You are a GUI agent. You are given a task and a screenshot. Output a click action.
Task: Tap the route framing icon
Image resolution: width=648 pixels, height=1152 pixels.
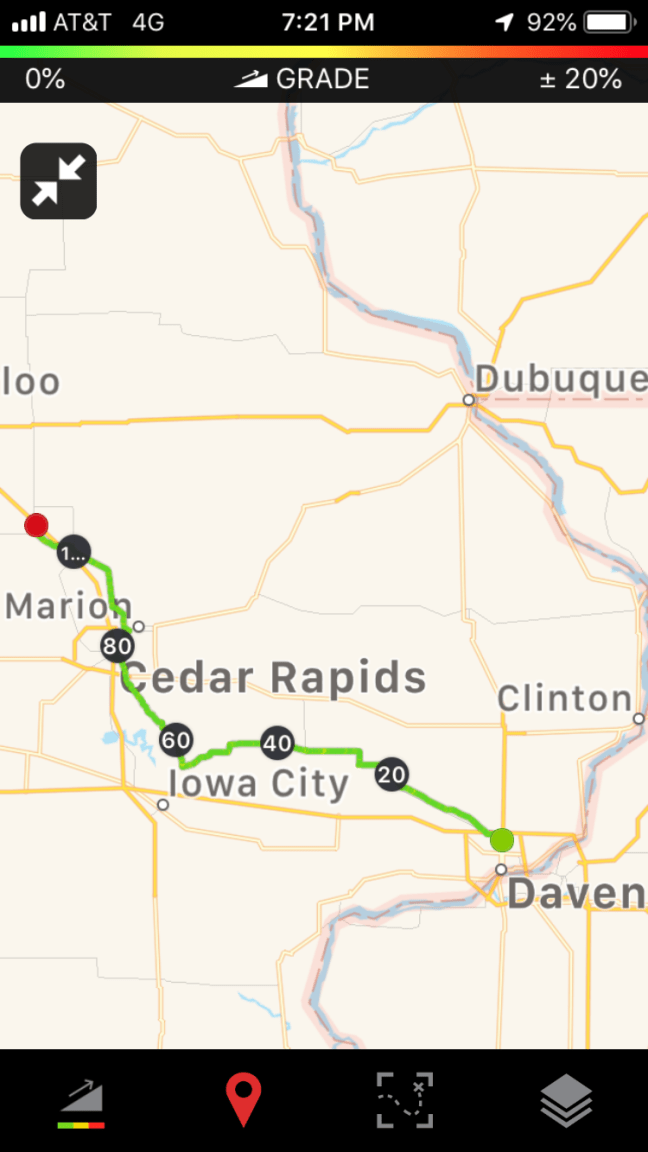(x=405, y=1100)
